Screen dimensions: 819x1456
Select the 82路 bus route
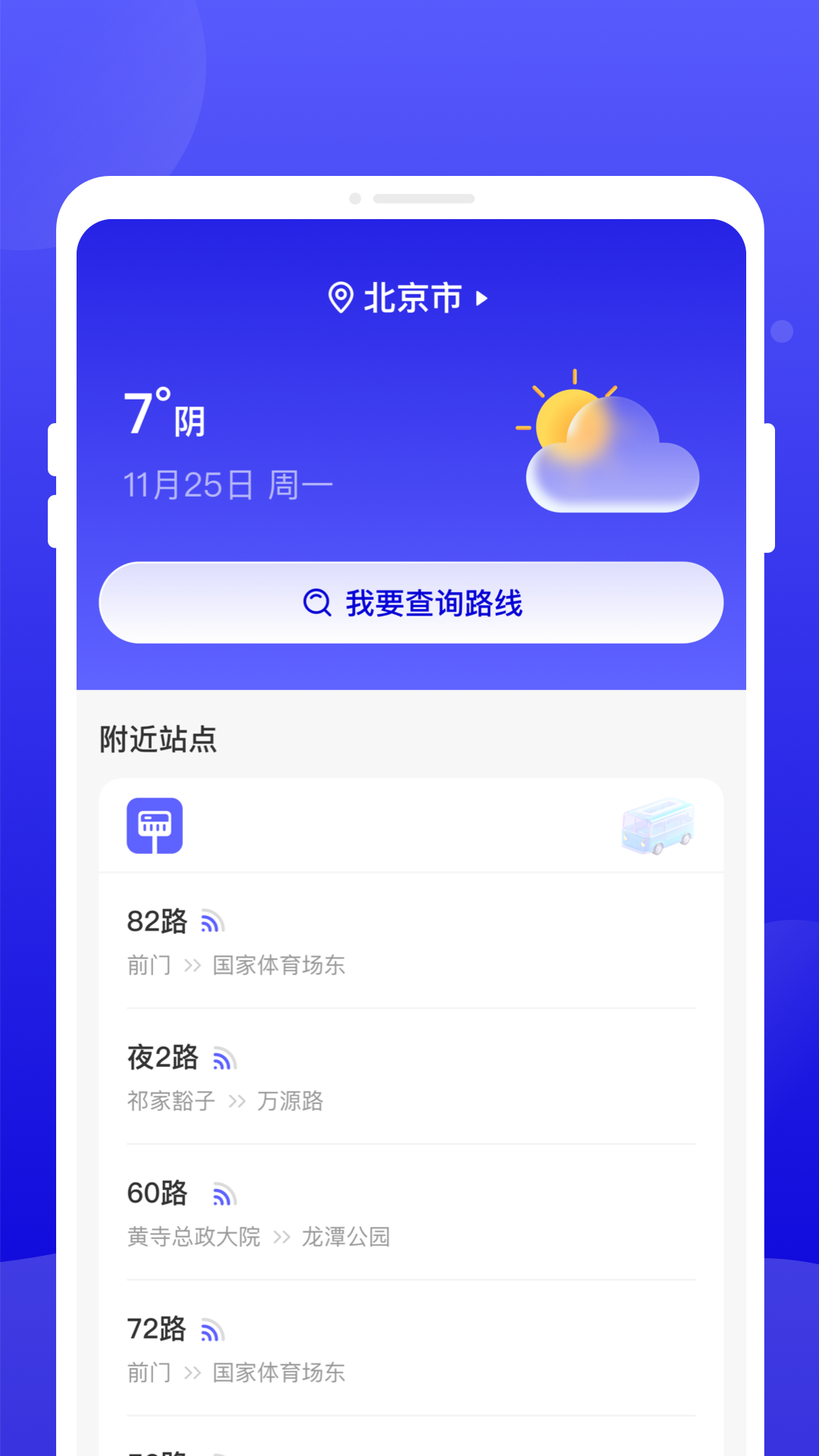click(x=156, y=921)
